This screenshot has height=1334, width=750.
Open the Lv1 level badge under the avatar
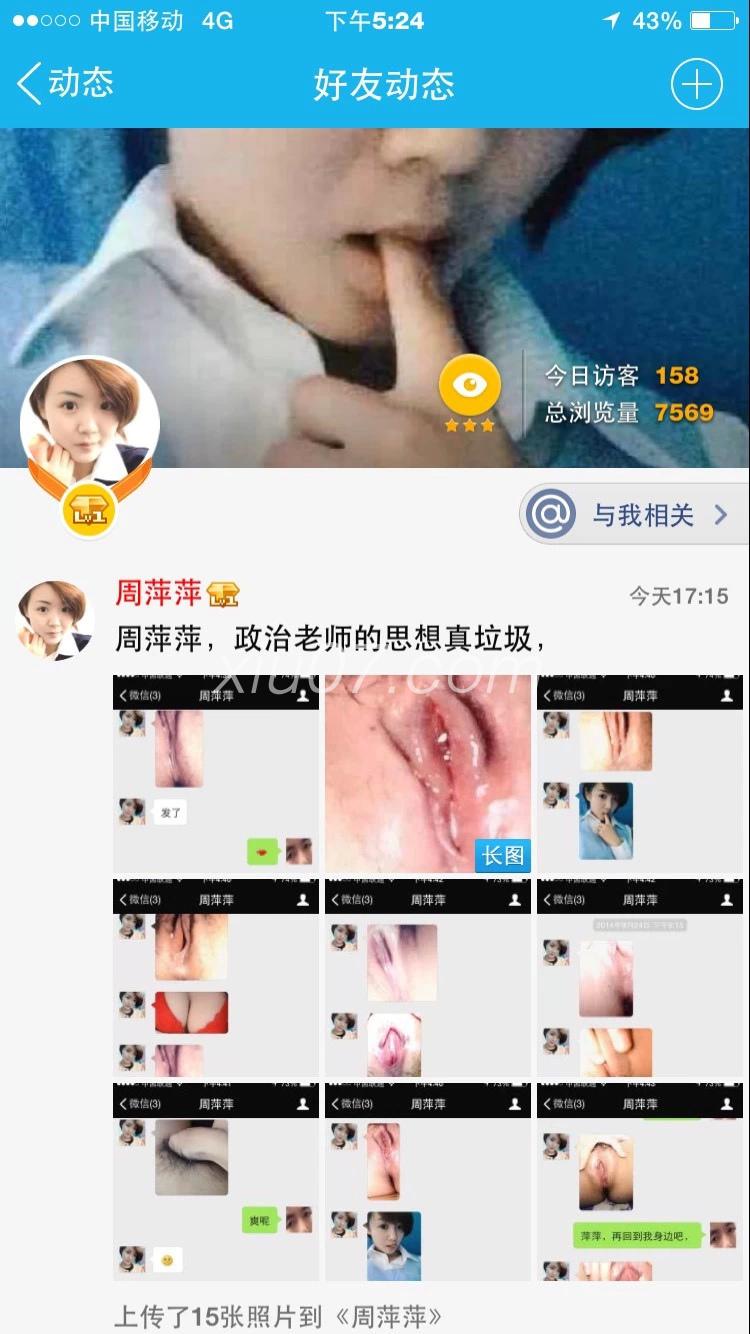click(89, 513)
